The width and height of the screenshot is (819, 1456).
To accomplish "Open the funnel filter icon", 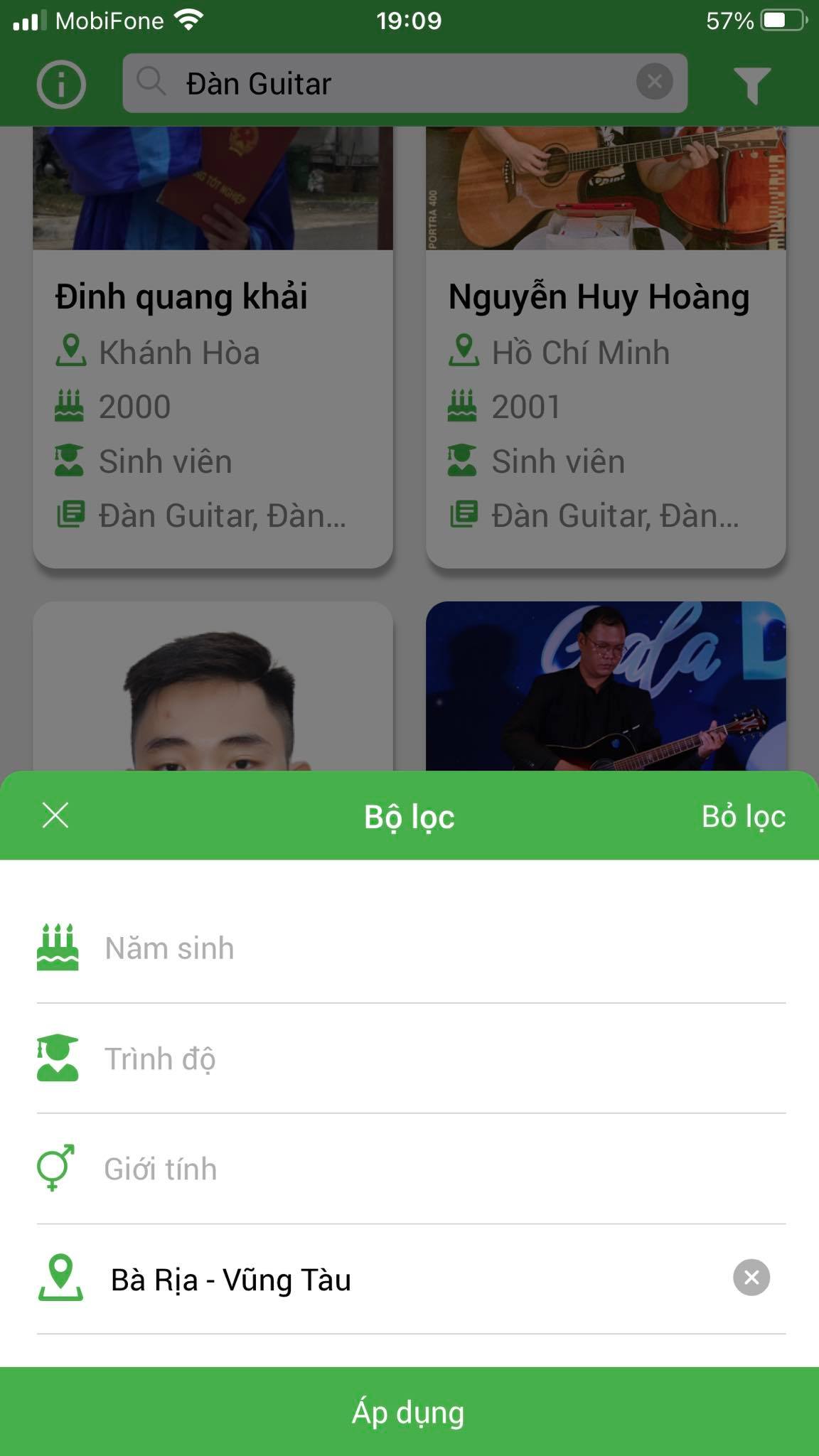I will (x=752, y=85).
